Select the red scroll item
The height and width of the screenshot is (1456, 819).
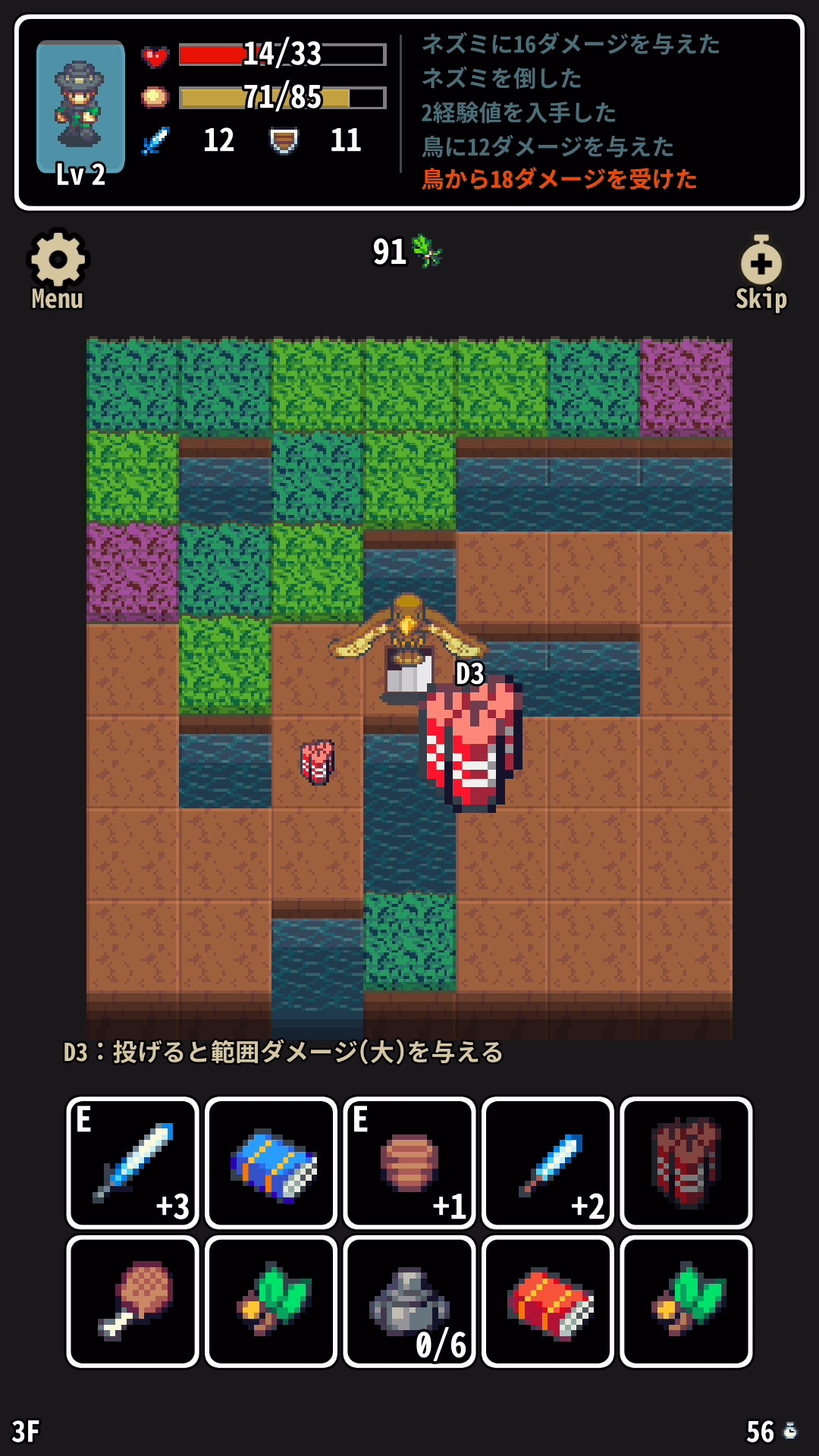tap(548, 1301)
